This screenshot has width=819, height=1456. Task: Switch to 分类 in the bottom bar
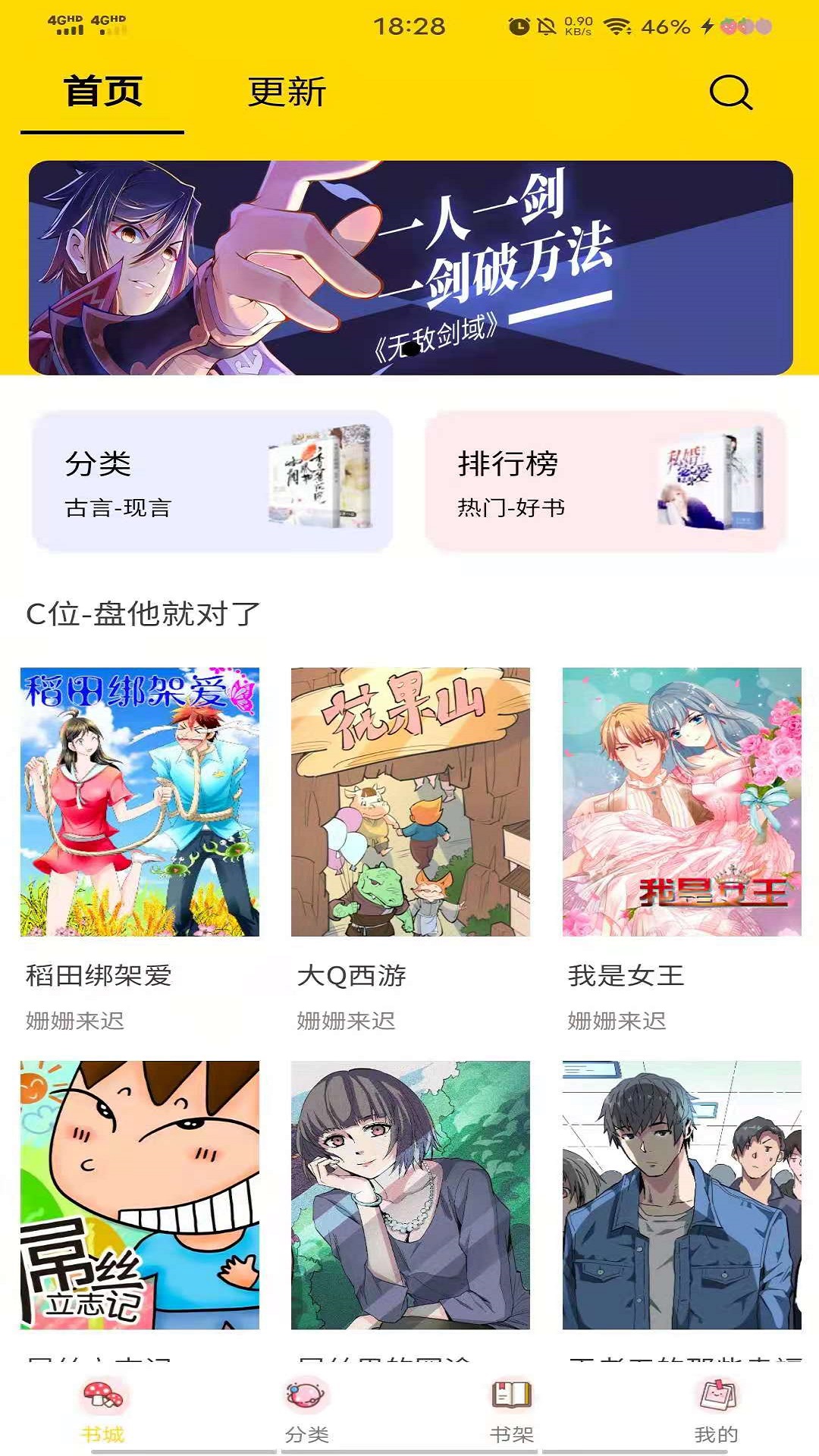click(307, 1412)
